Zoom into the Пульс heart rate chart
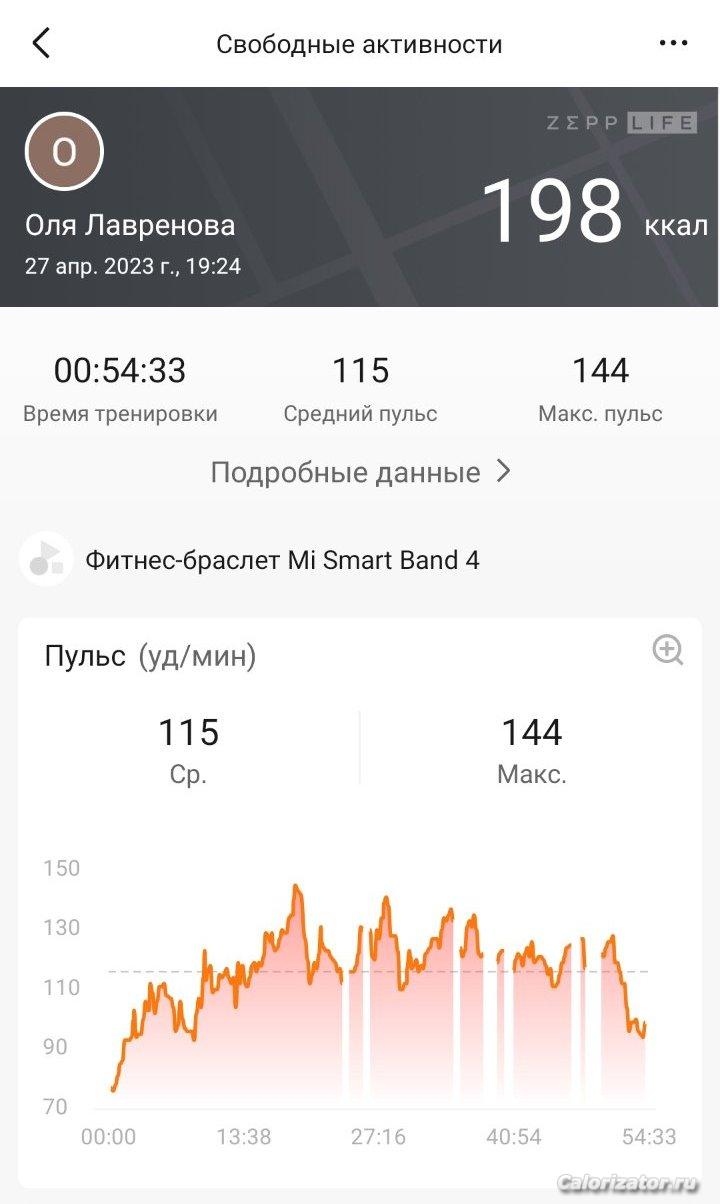Image resolution: width=720 pixels, height=1204 pixels. click(667, 651)
